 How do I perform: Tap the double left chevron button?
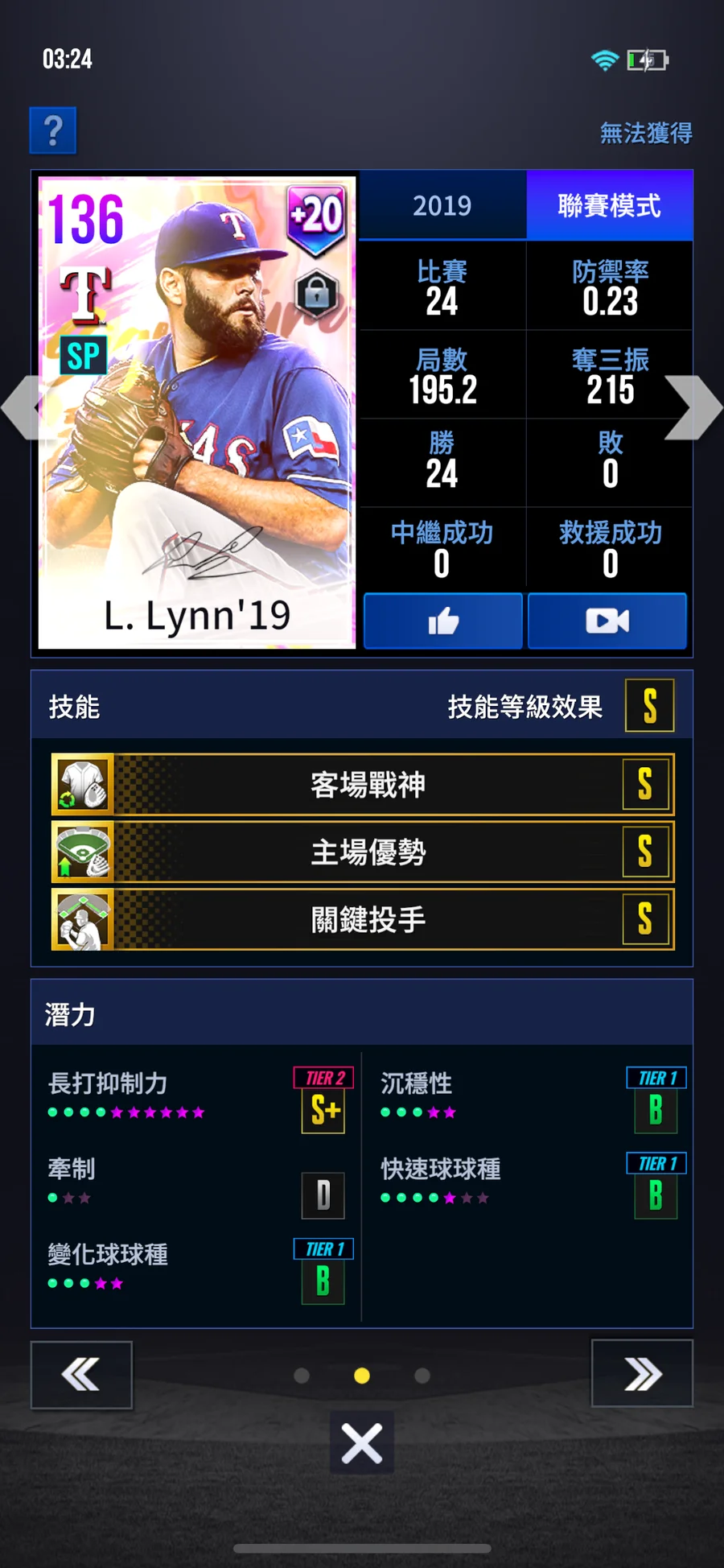81,1375
